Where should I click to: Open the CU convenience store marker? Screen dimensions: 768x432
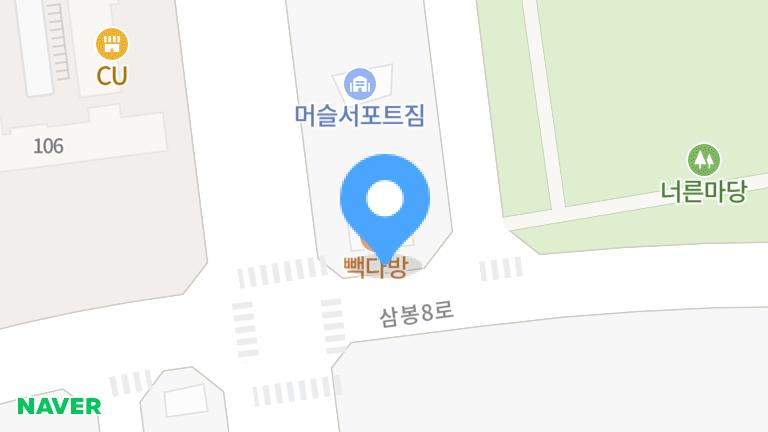(x=112, y=44)
